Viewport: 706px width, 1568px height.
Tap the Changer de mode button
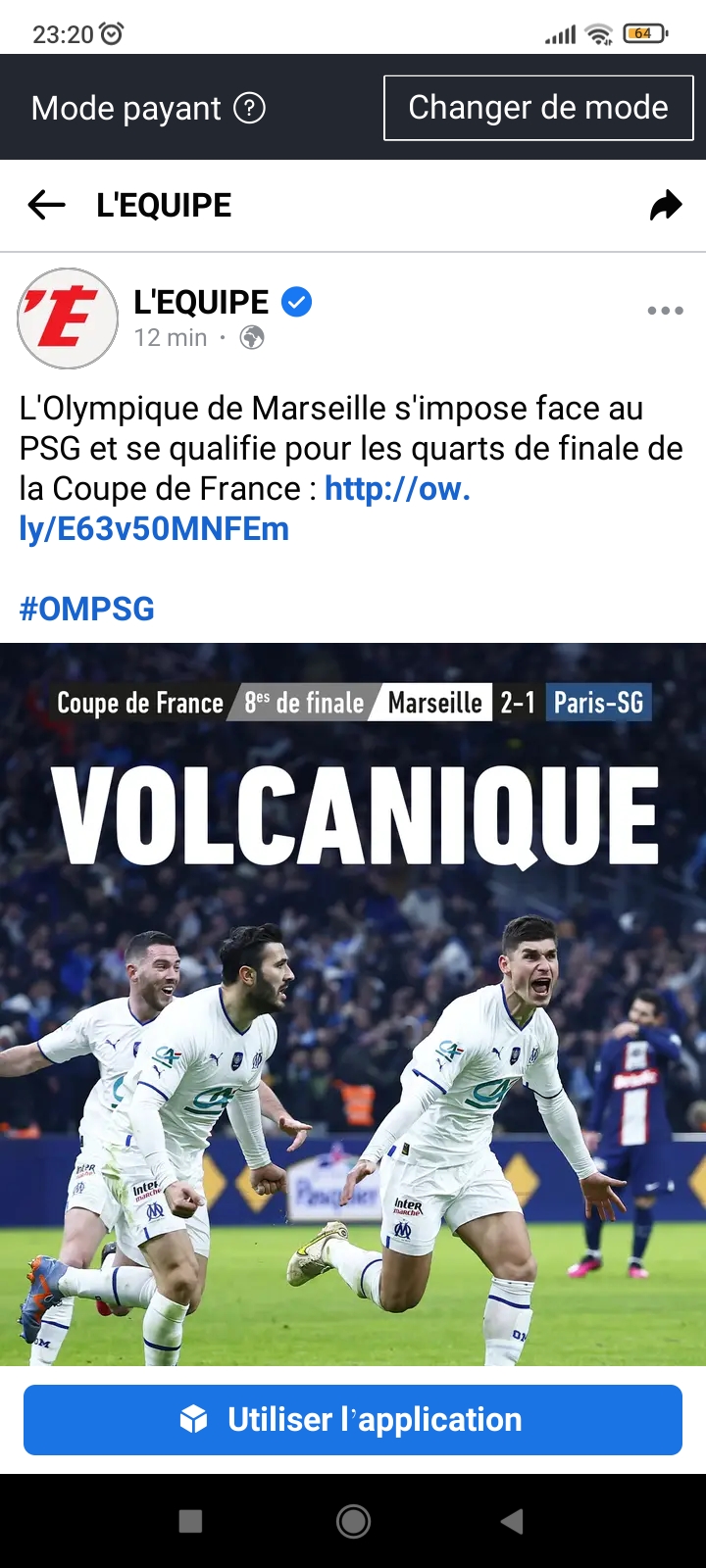coord(537,108)
